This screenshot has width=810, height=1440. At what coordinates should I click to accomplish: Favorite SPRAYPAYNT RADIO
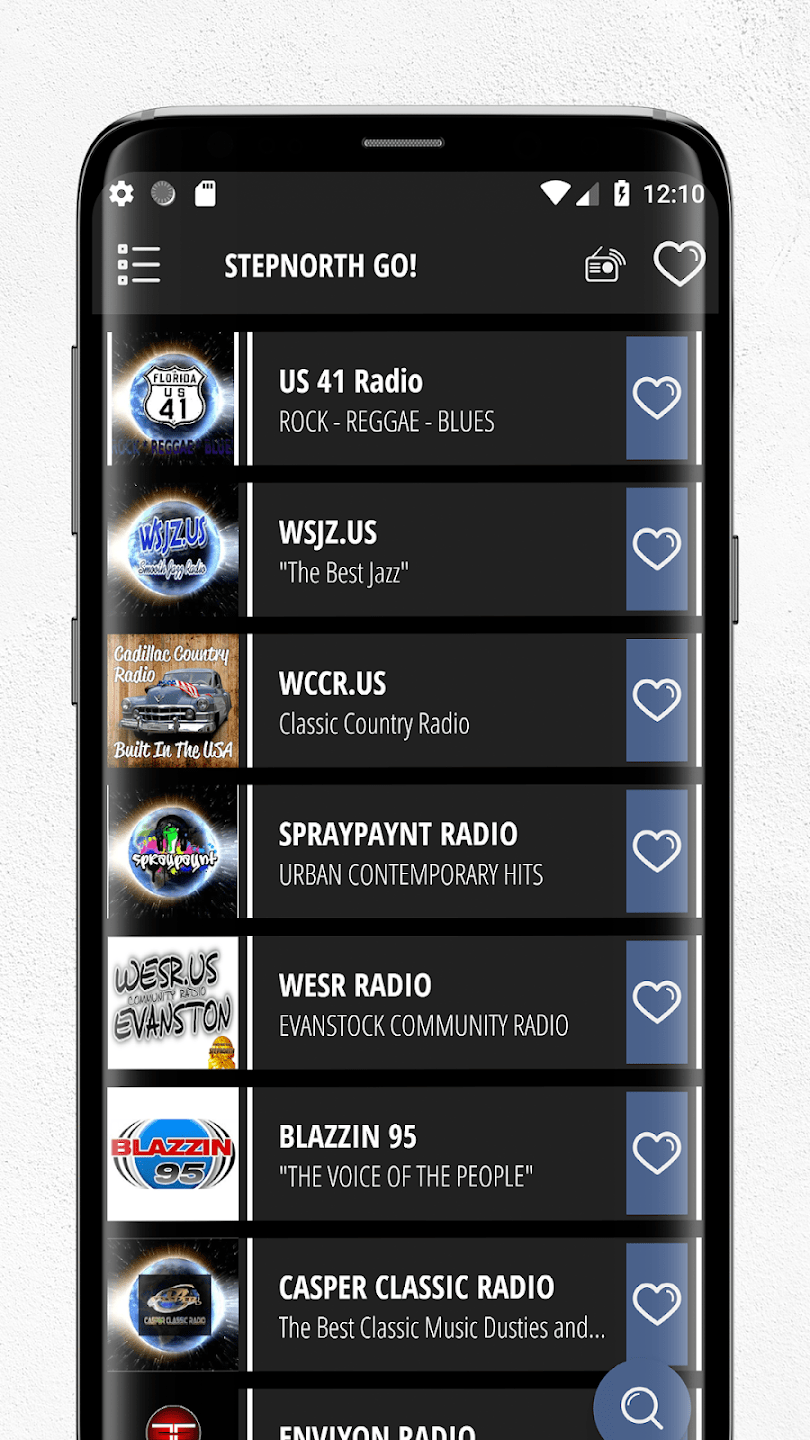(x=657, y=851)
